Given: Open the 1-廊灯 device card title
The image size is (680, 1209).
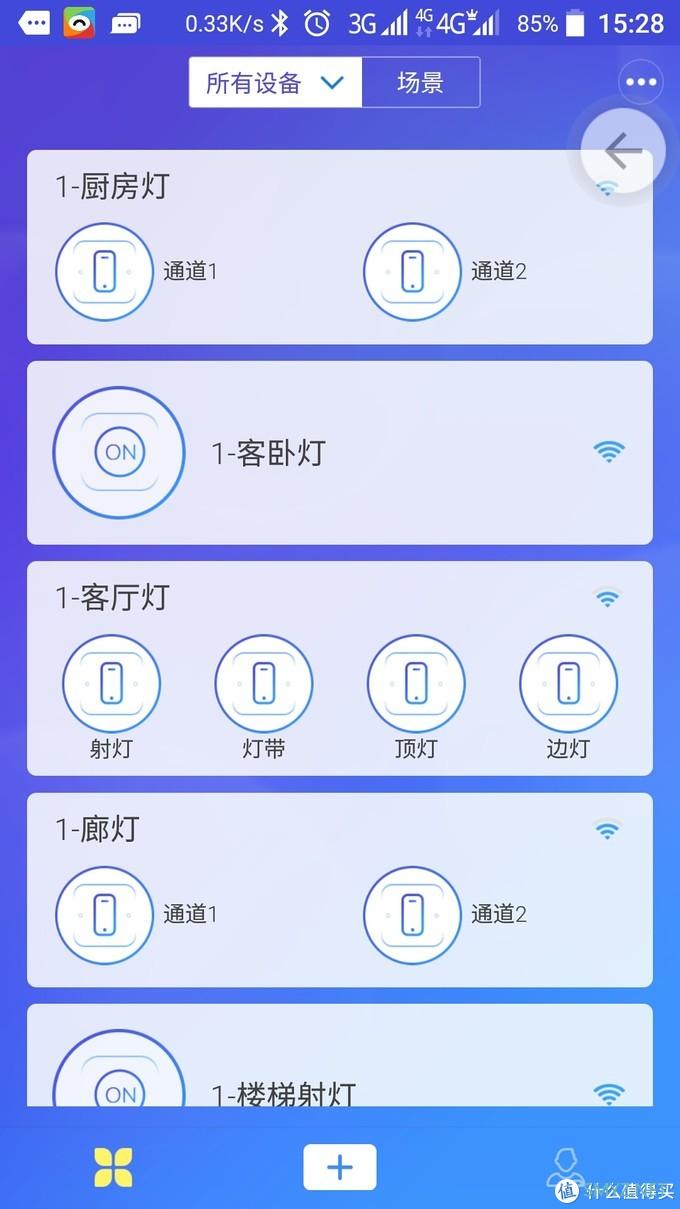Looking at the screenshot, I should (98, 829).
